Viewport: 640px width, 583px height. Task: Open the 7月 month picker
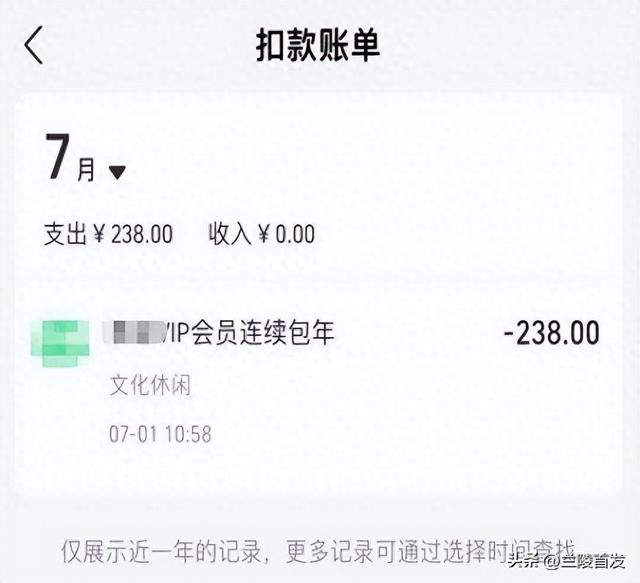point(86,158)
